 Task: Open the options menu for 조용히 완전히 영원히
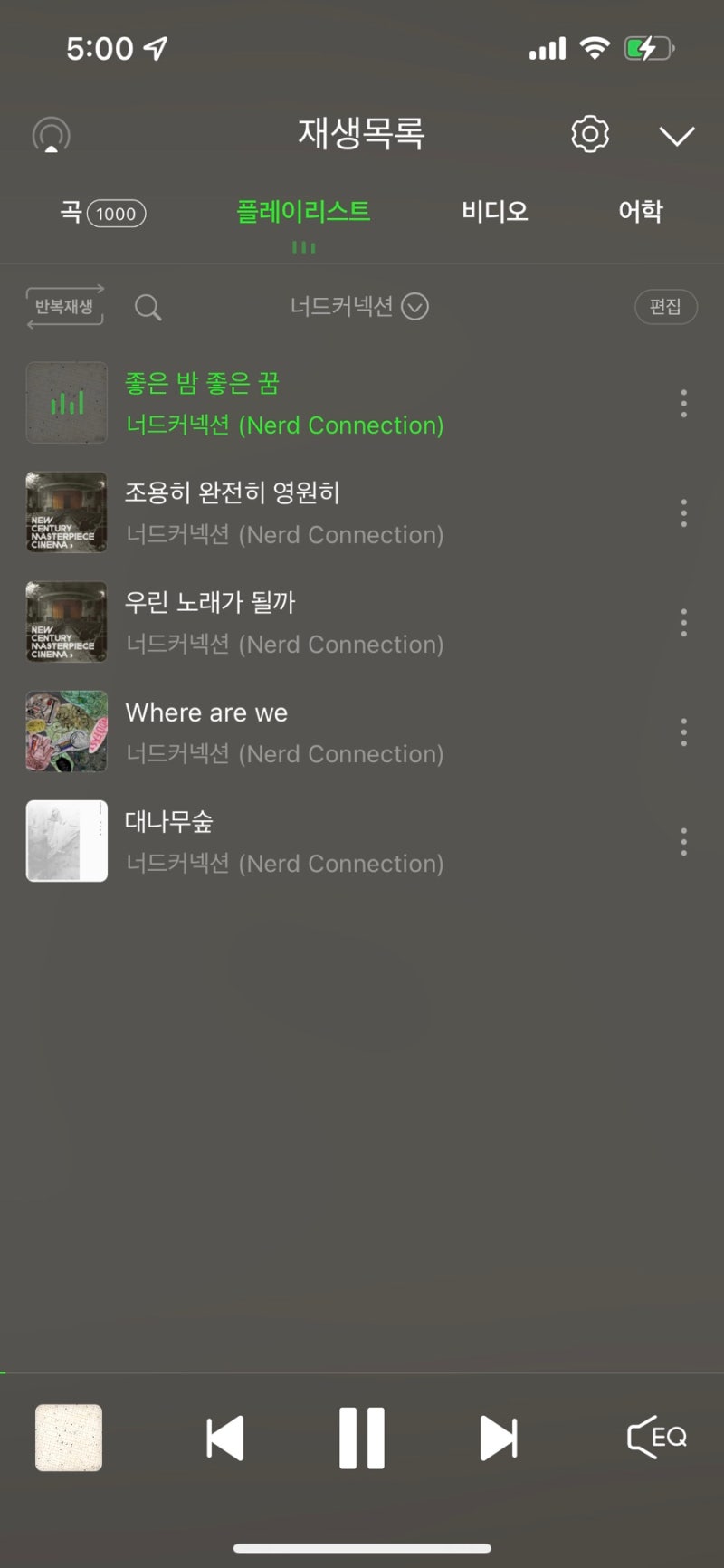coord(683,513)
